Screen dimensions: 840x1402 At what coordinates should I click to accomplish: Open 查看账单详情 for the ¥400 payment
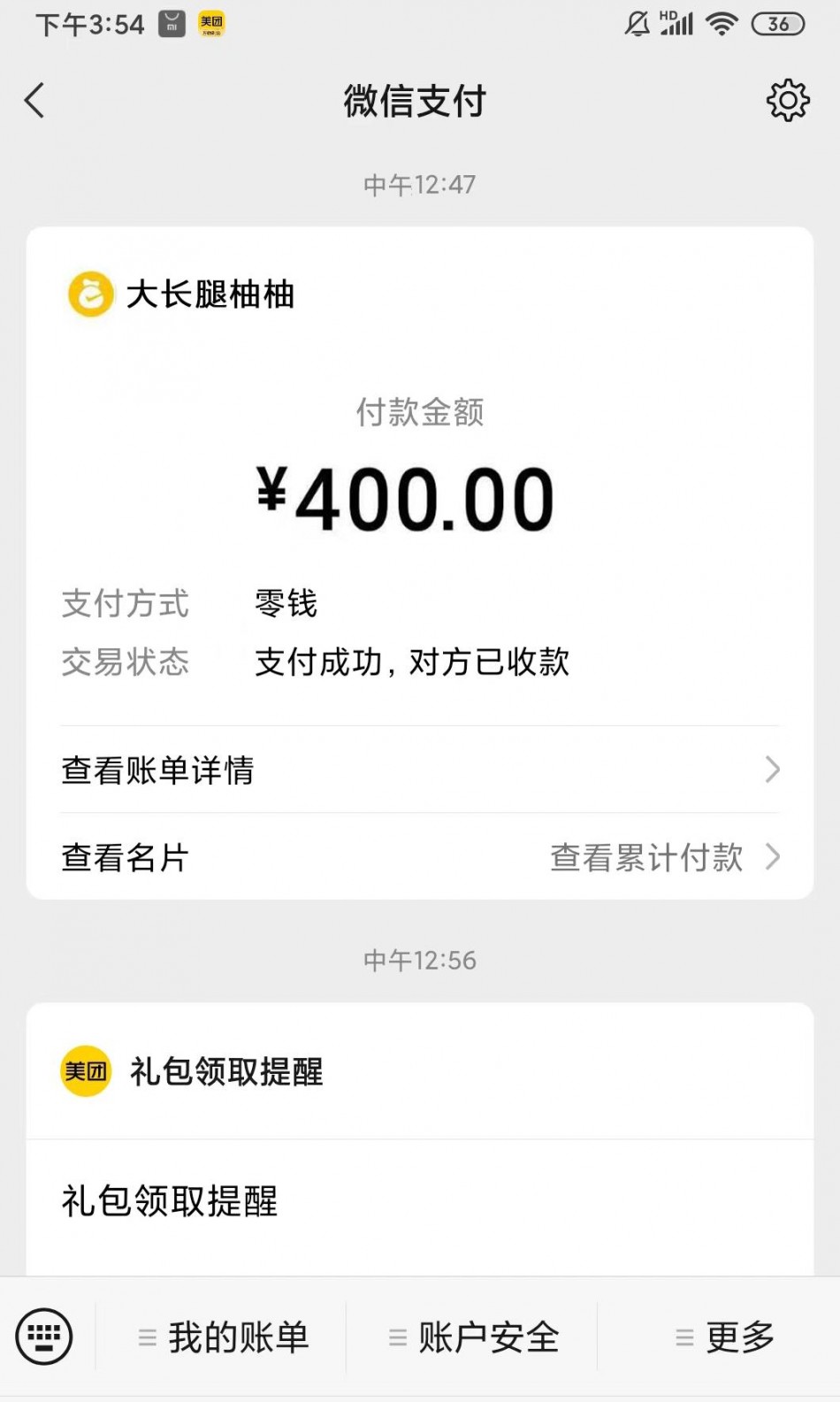click(x=420, y=770)
